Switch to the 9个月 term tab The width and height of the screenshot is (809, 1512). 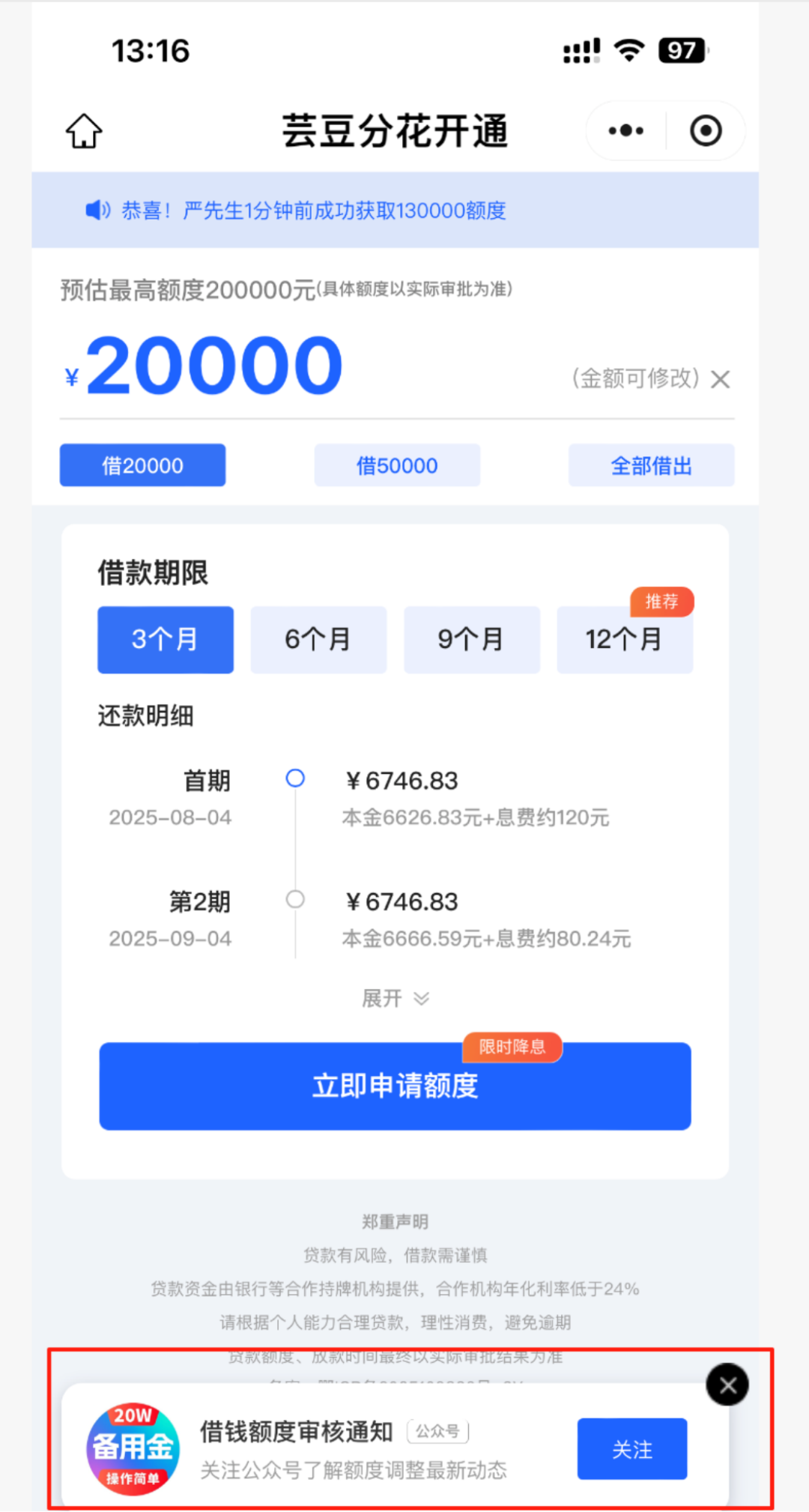471,639
